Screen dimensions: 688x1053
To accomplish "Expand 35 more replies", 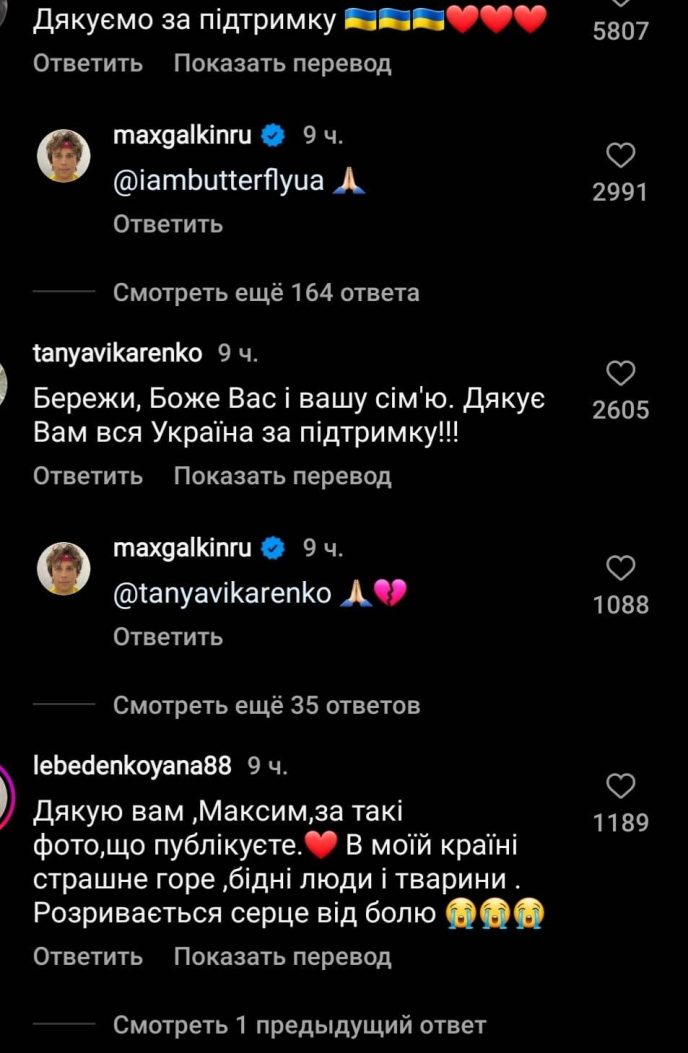I will point(266,706).
